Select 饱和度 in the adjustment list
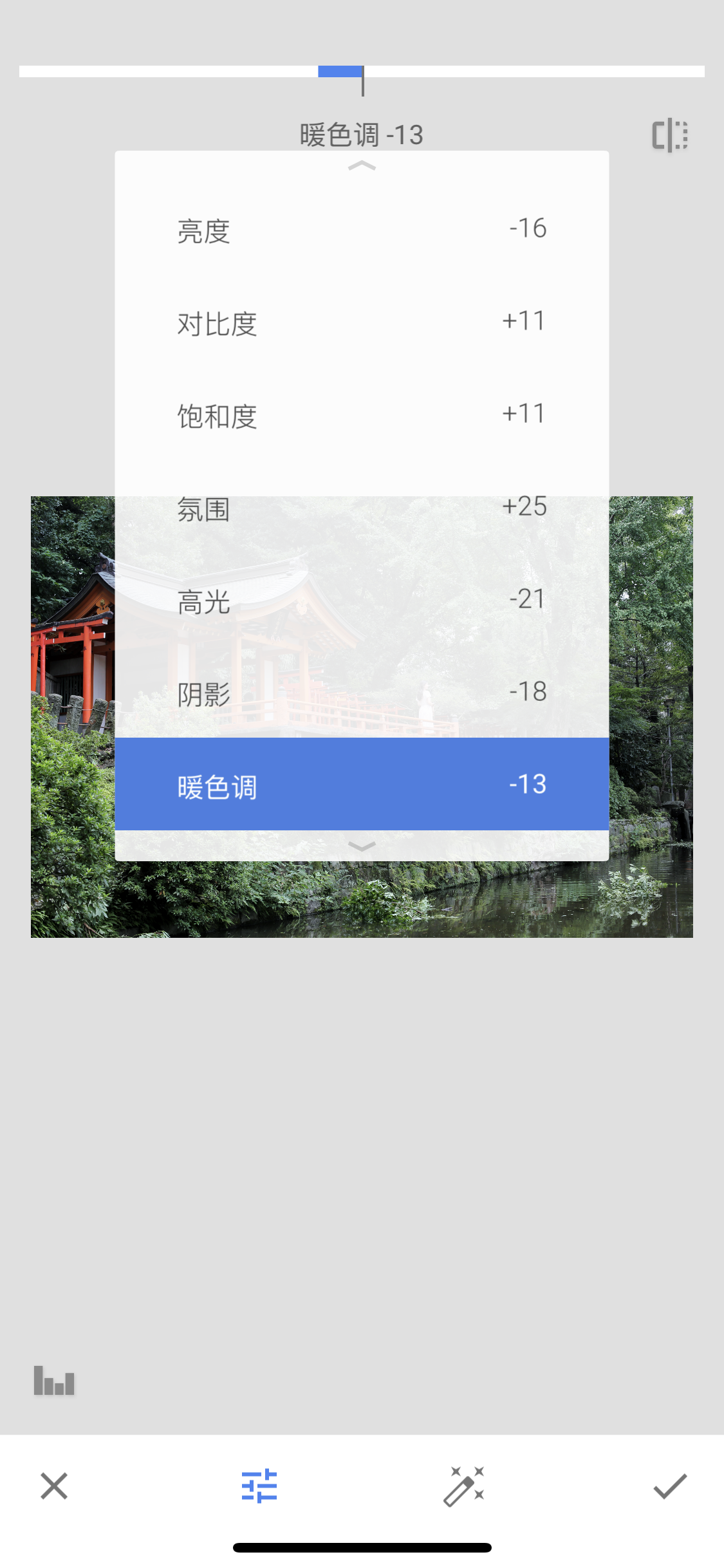The image size is (724, 1568). (362, 416)
